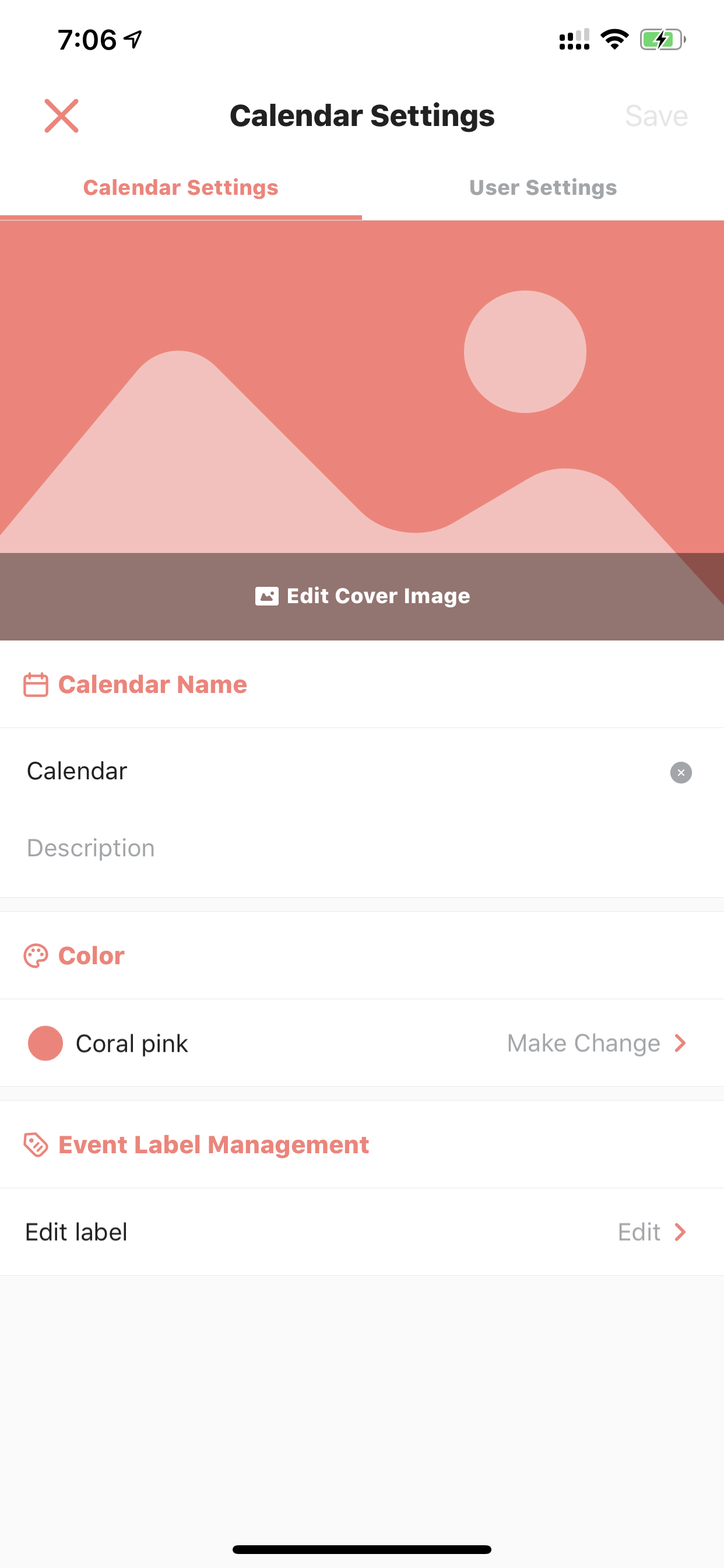Viewport: 724px width, 1568px height.
Task: Edit the cover image
Action: pyautogui.click(x=362, y=596)
